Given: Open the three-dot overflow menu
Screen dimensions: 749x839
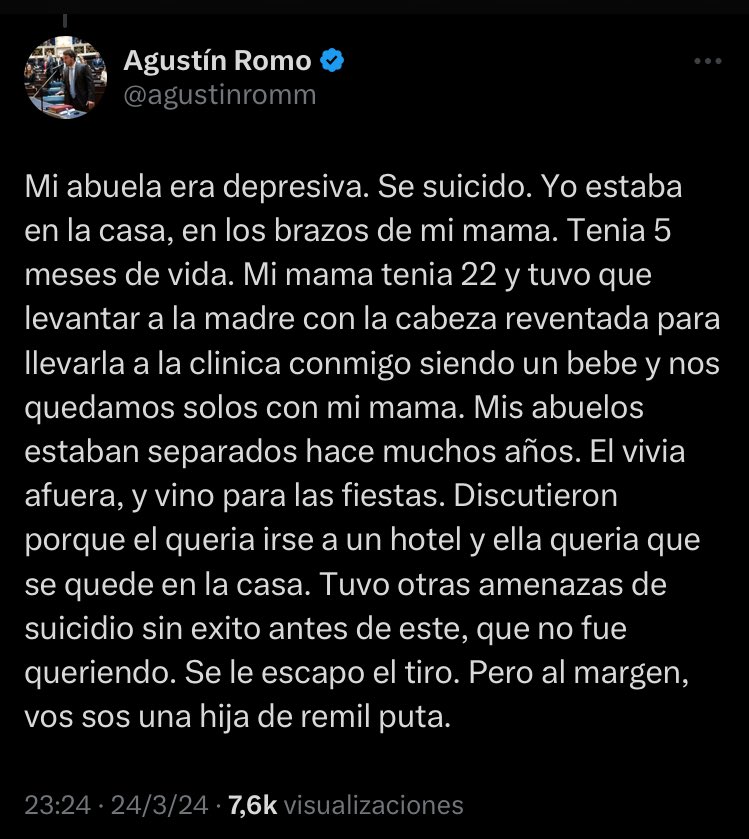Looking at the screenshot, I should (707, 62).
